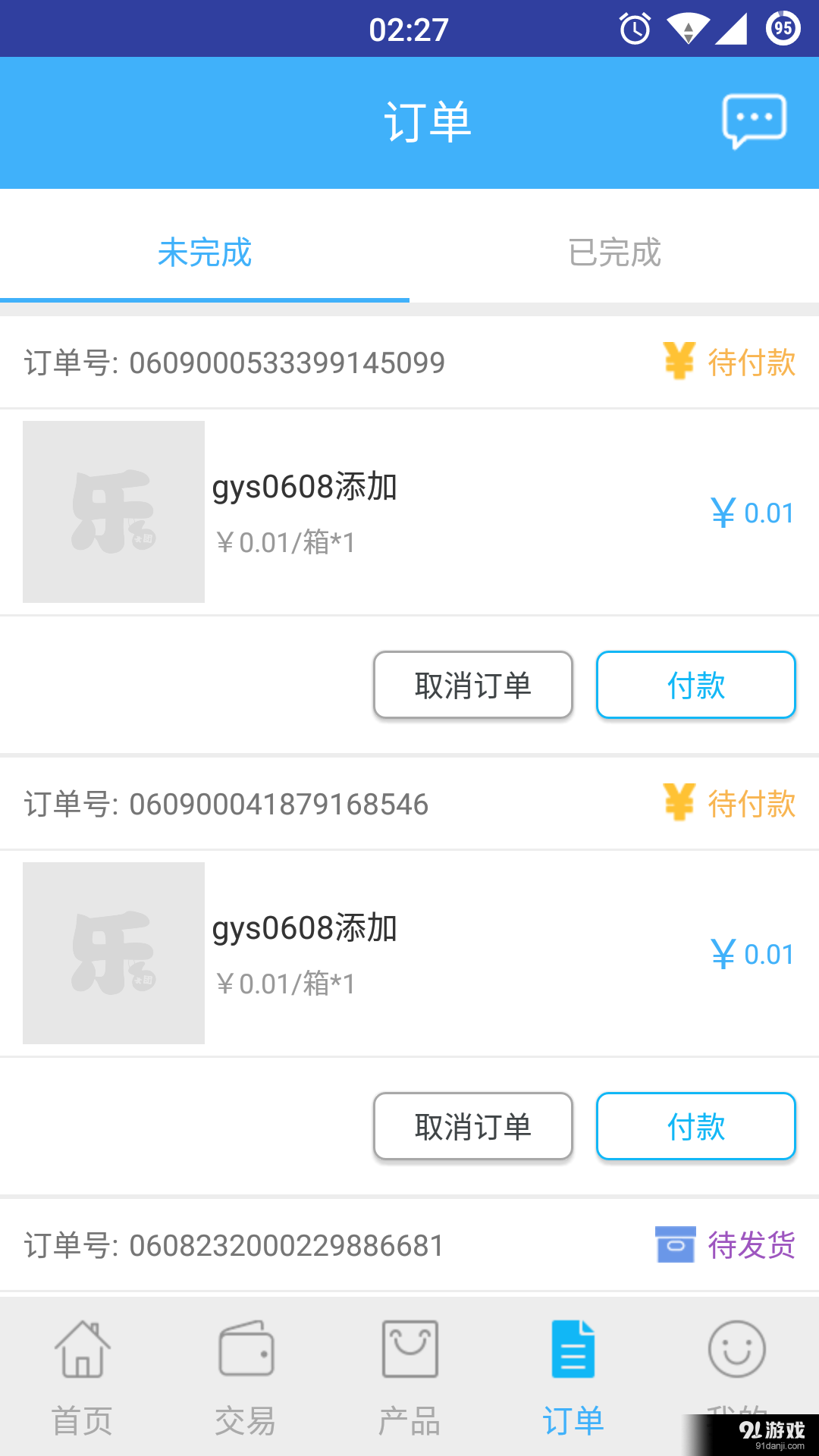Click the blue shipping box icon beside 待发货
Screen dimensions: 819x1456
677,1244
